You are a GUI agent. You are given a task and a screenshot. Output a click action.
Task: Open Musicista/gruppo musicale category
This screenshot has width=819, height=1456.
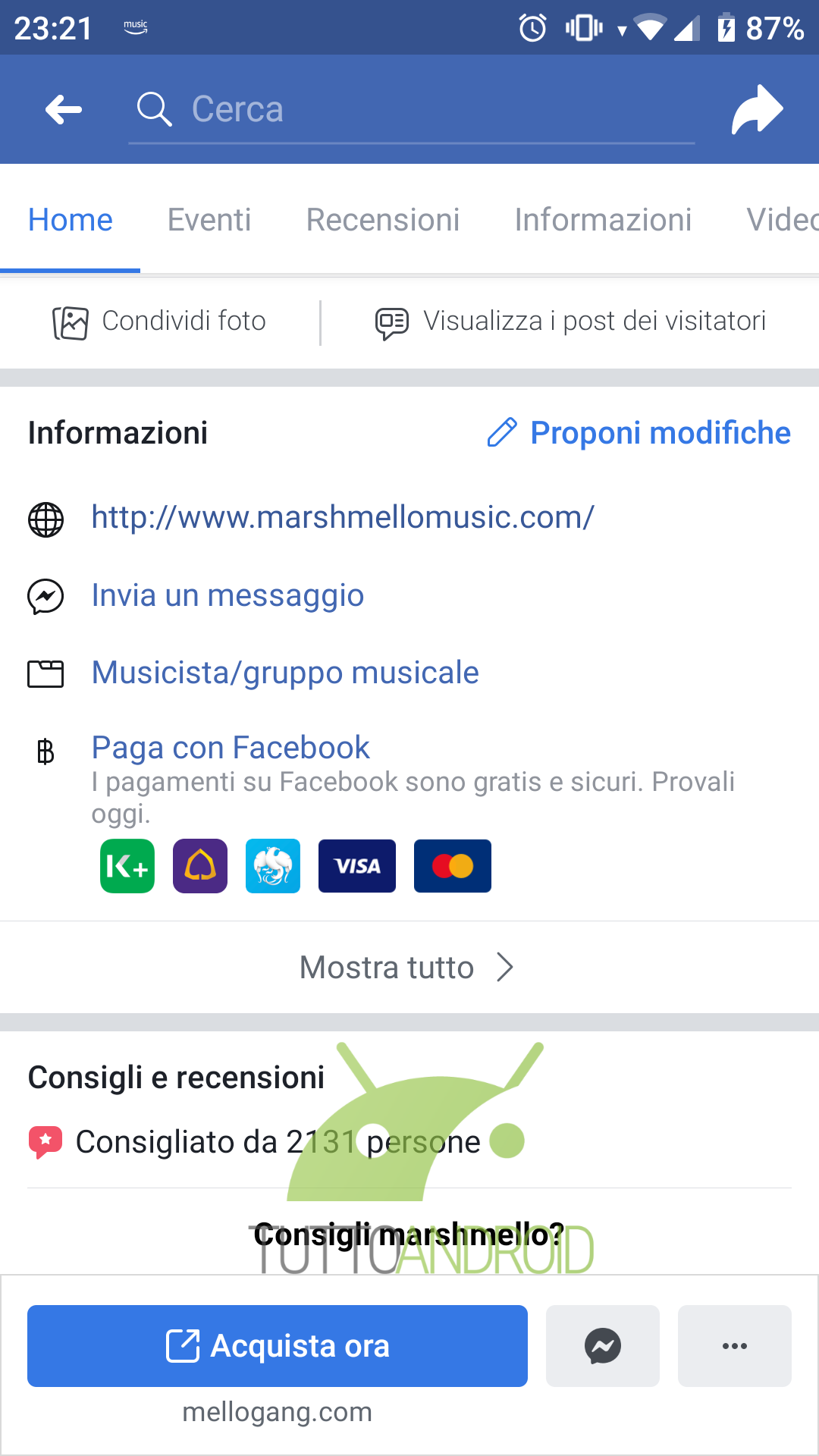click(x=285, y=673)
